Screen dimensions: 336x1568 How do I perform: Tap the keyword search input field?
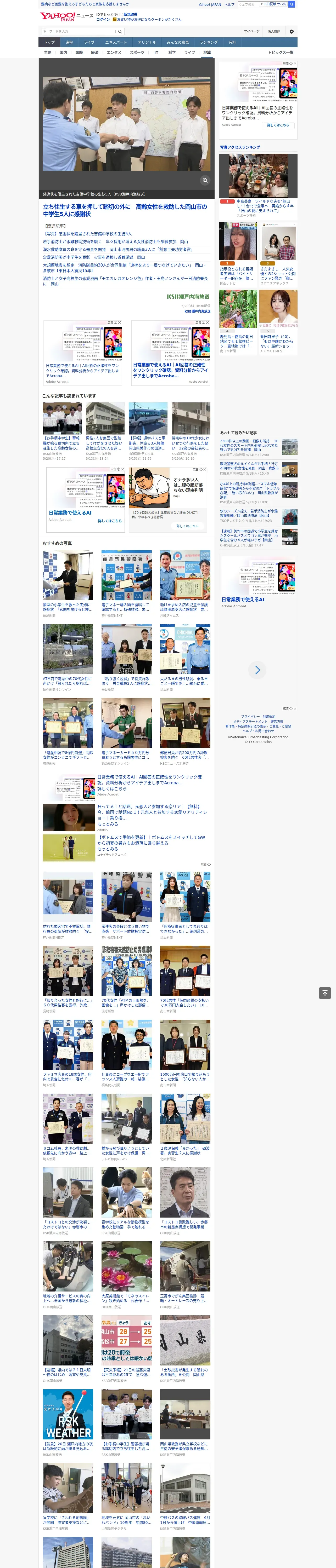(79, 31)
